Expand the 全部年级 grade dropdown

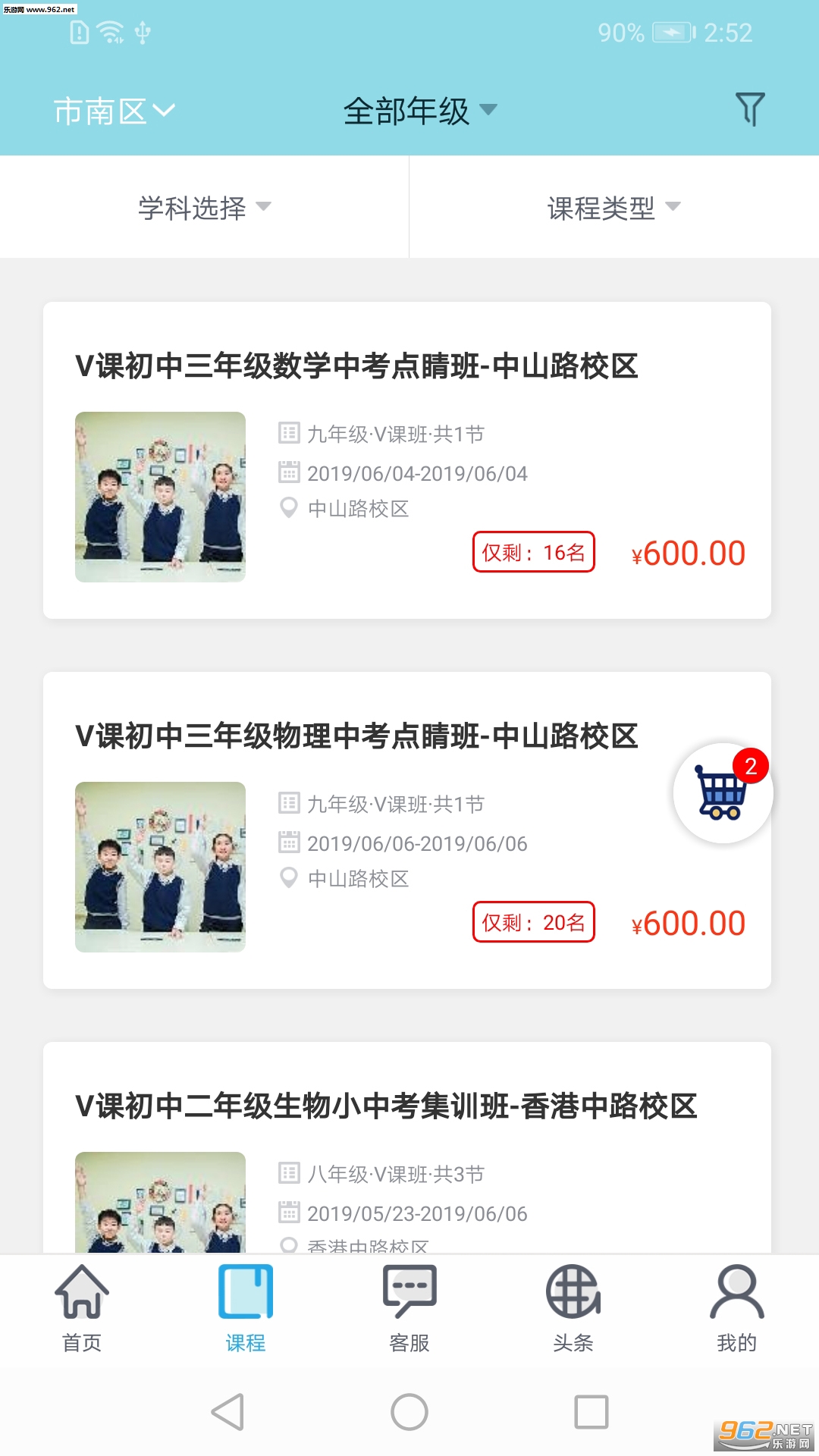point(419,111)
